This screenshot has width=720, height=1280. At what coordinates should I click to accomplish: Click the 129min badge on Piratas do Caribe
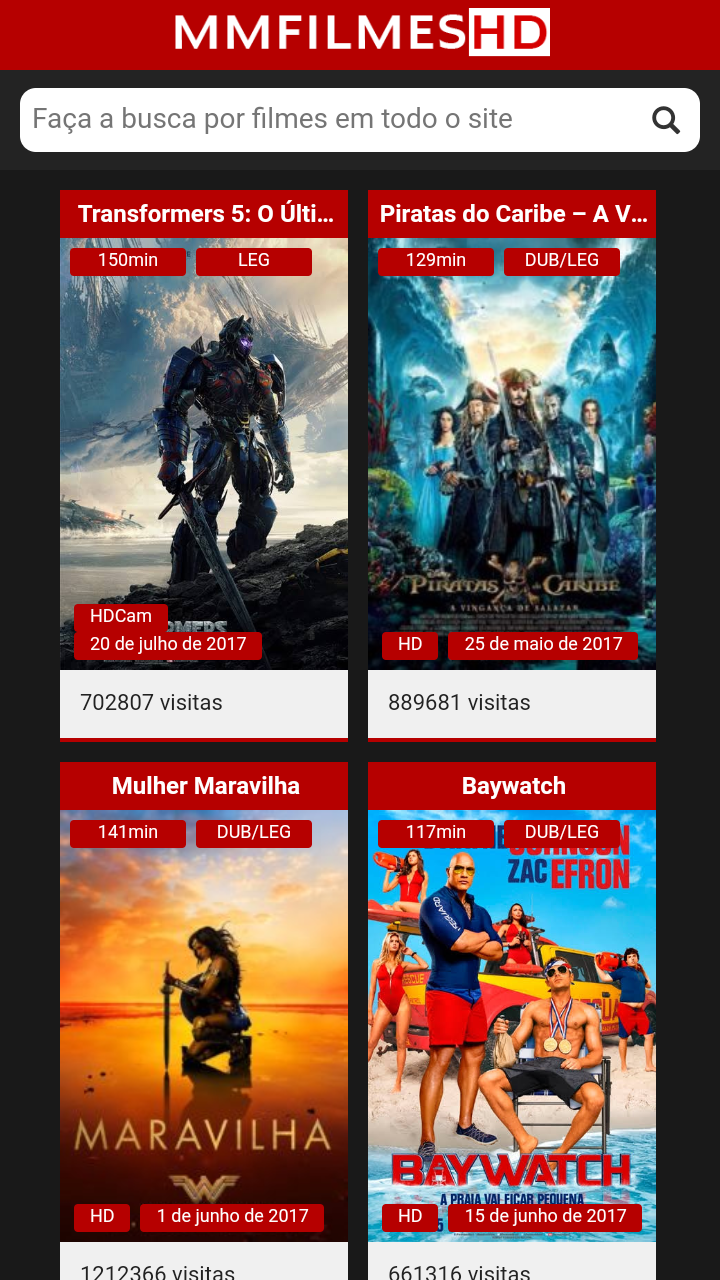435,260
